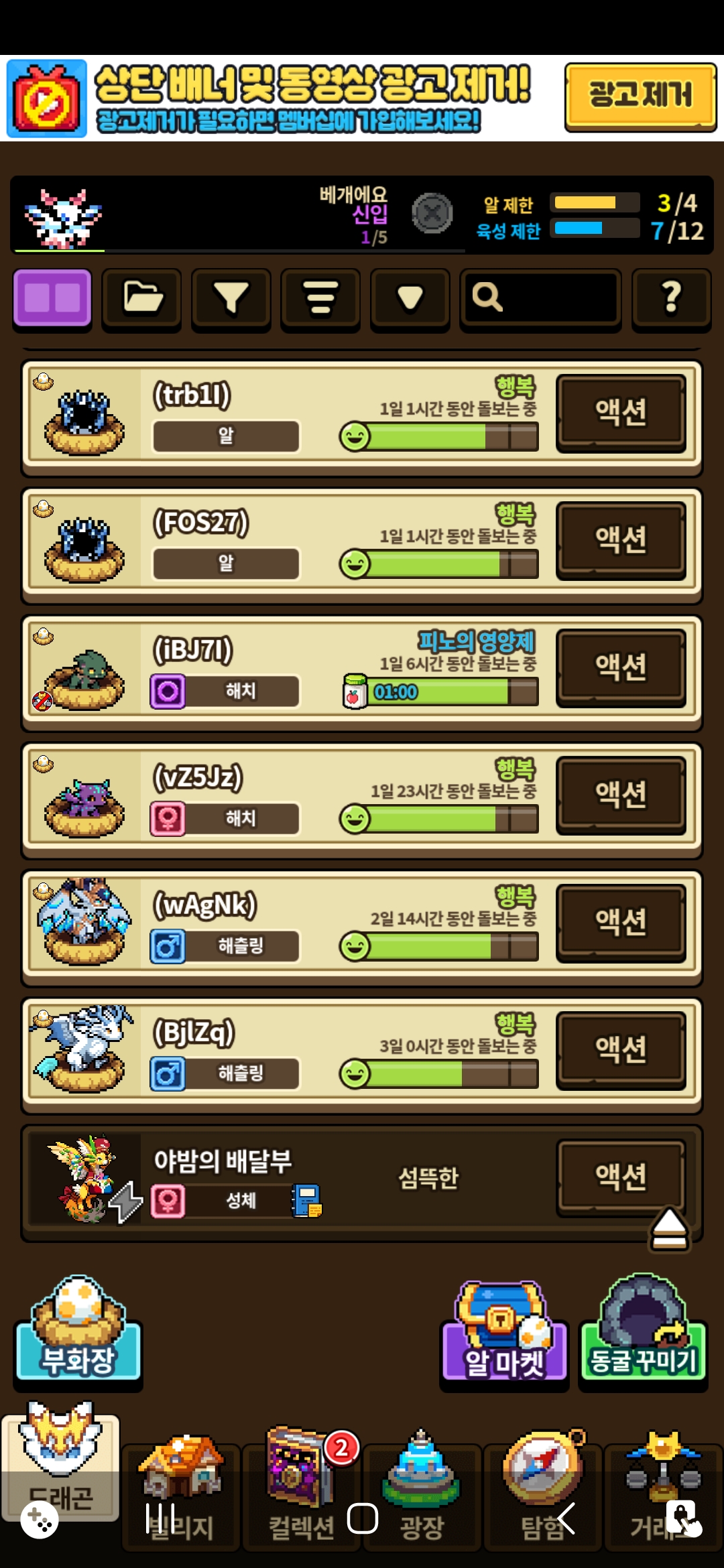Open the question mark help button
724x1568 pixels.
(671, 298)
